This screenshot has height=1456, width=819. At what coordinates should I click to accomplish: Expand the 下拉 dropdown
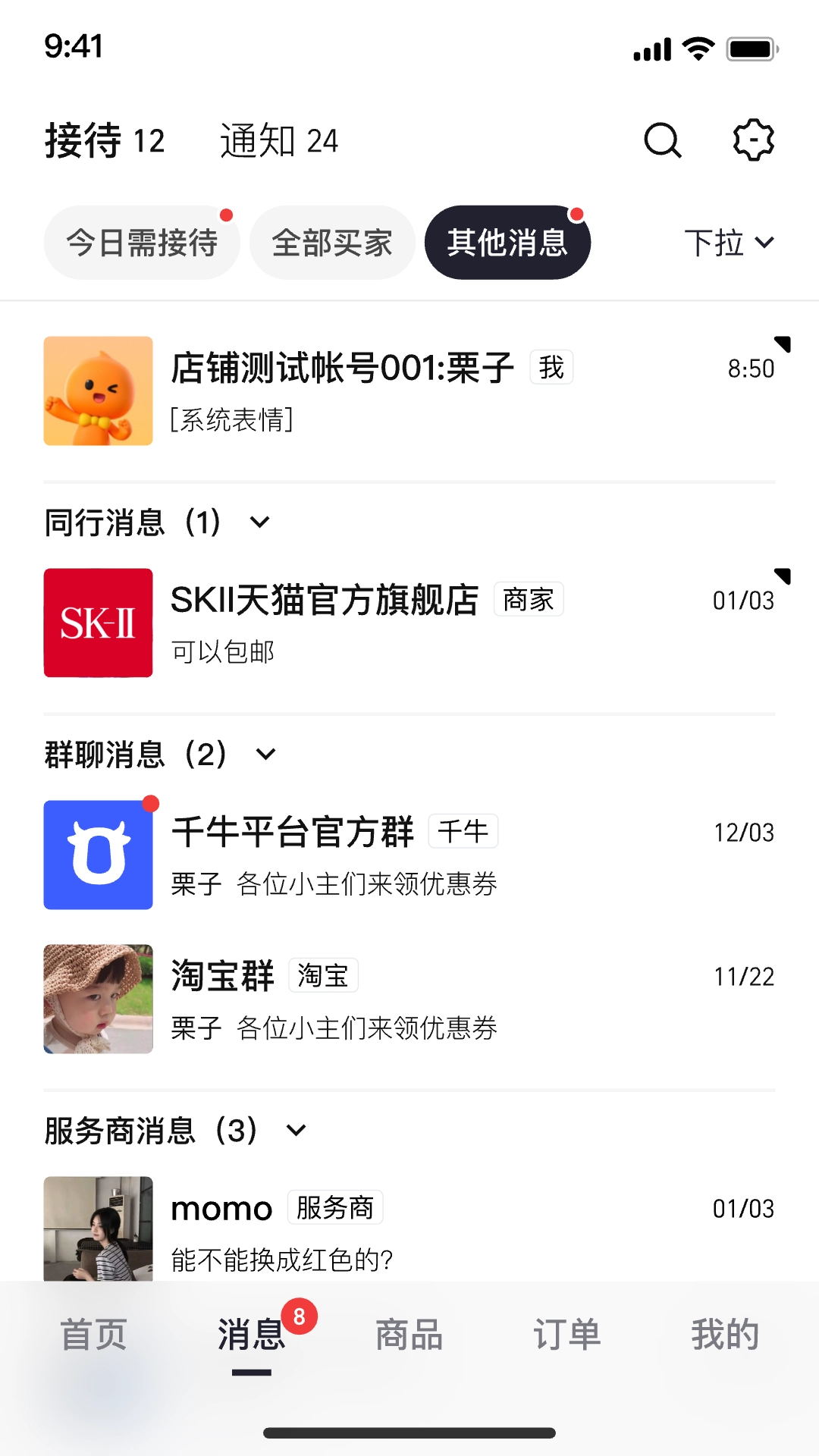point(729,243)
